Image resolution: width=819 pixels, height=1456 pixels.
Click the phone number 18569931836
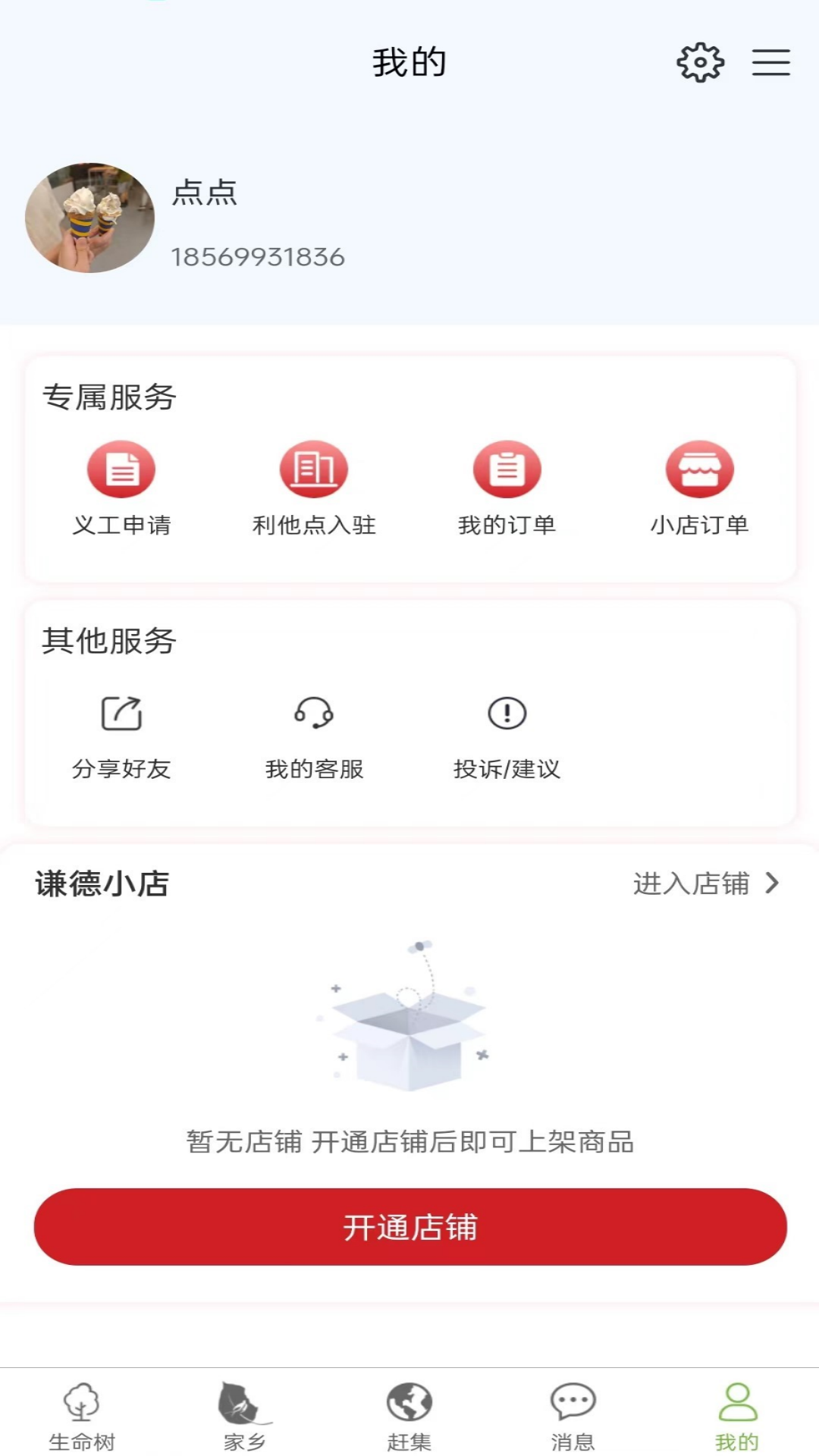(x=258, y=256)
